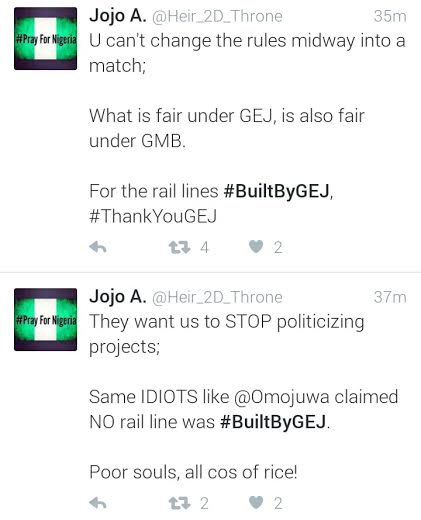Viewport: 421px width, 520px height.
Task: Like the tweet mentioning @Omojuwa
Action: pos(256,503)
